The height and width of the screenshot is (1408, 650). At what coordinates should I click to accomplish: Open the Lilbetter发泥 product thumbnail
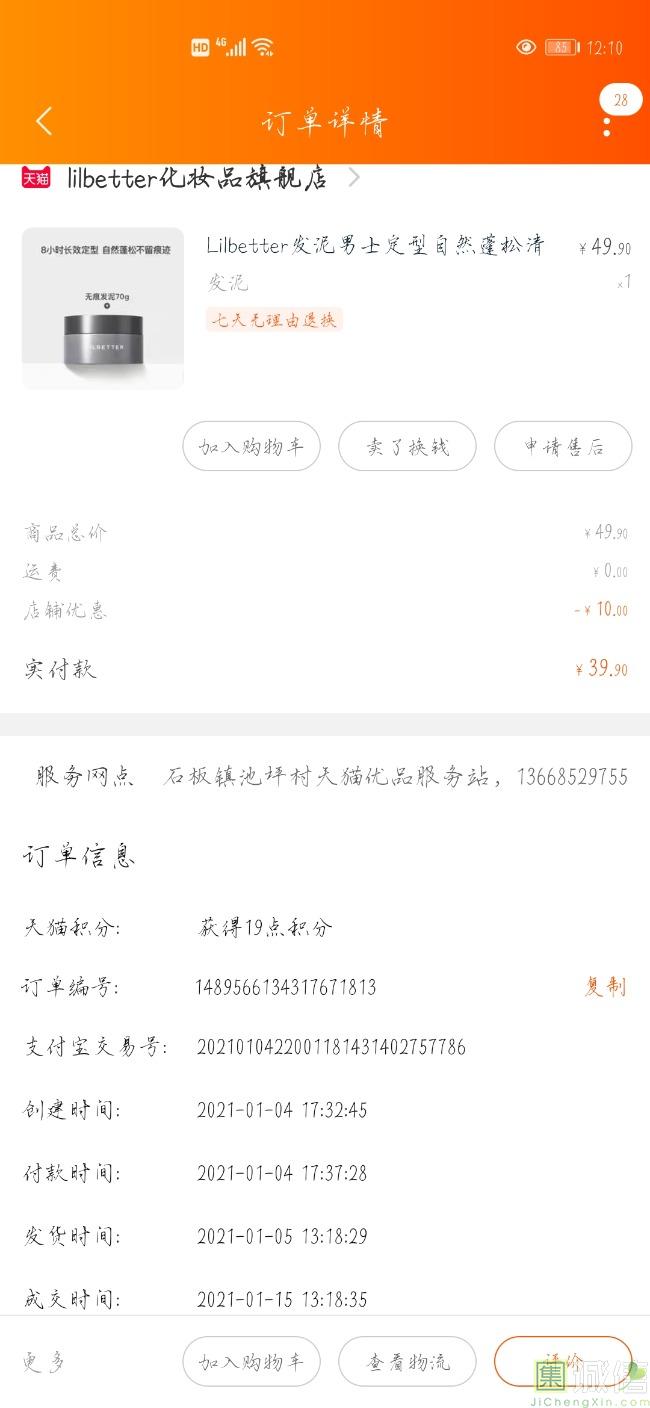[x=103, y=308]
